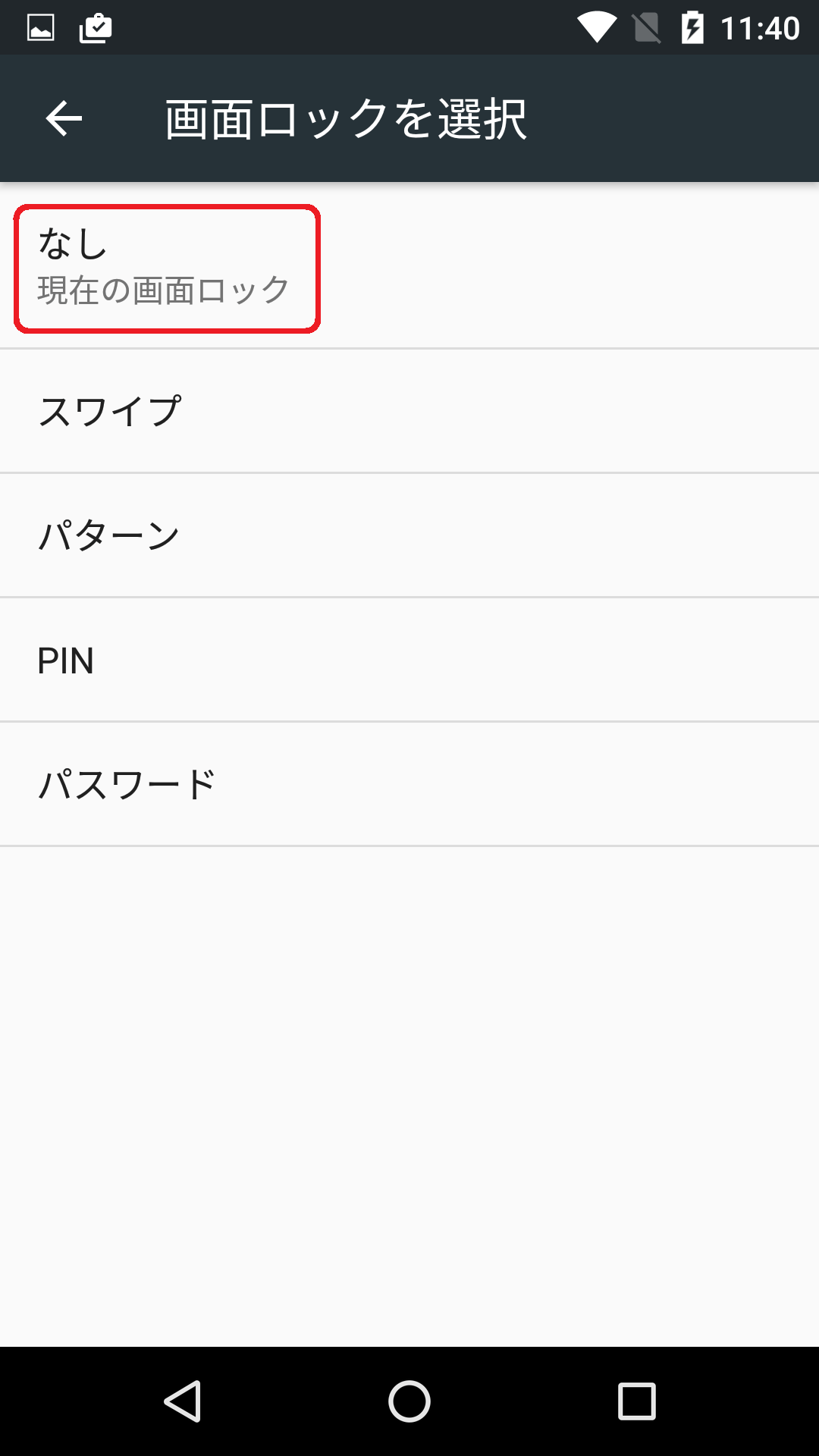Image resolution: width=819 pixels, height=1456 pixels.
Task: Choose パスワード as lock type
Action: point(409,784)
